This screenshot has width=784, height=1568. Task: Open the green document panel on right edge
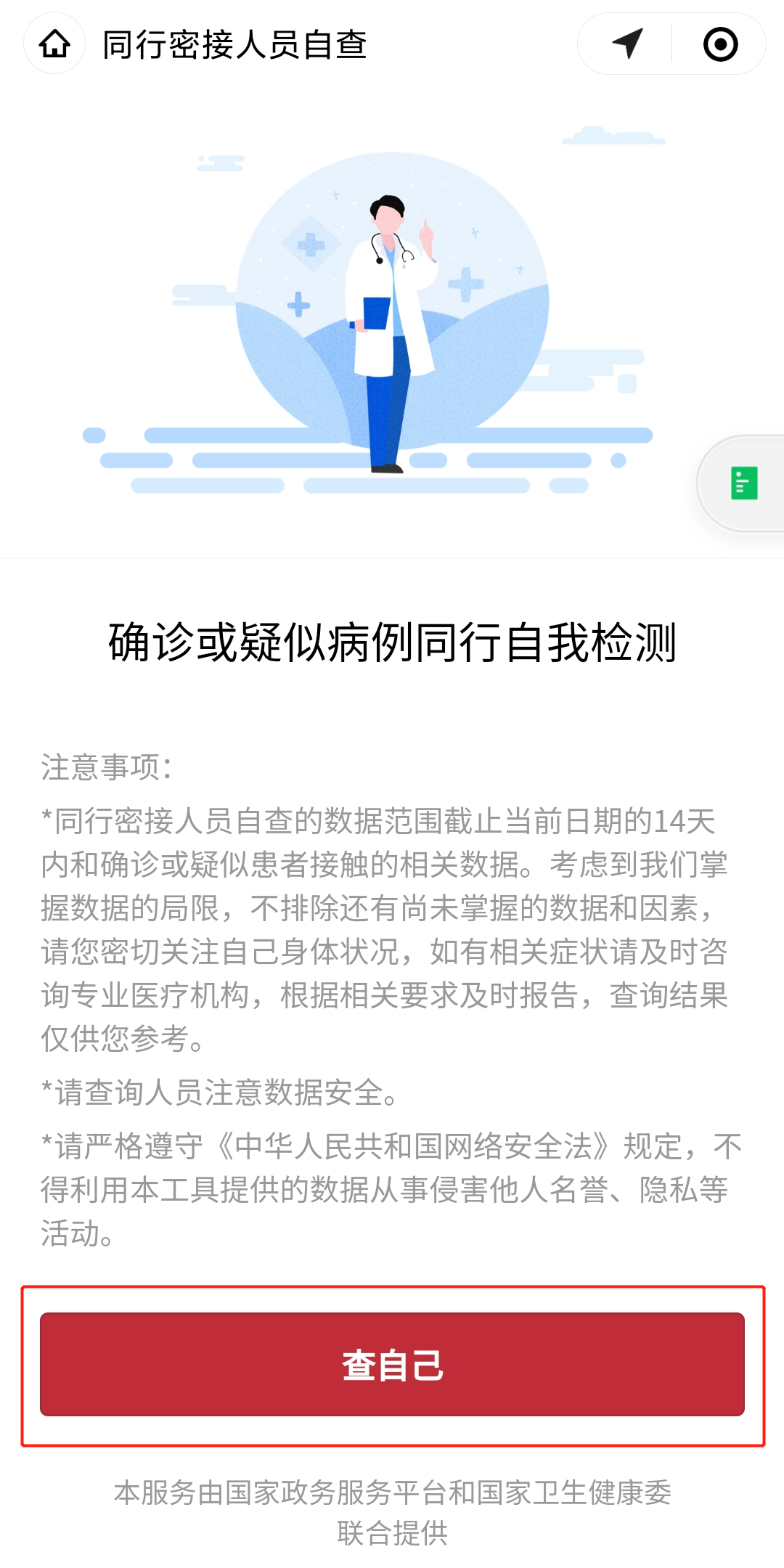tap(744, 483)
